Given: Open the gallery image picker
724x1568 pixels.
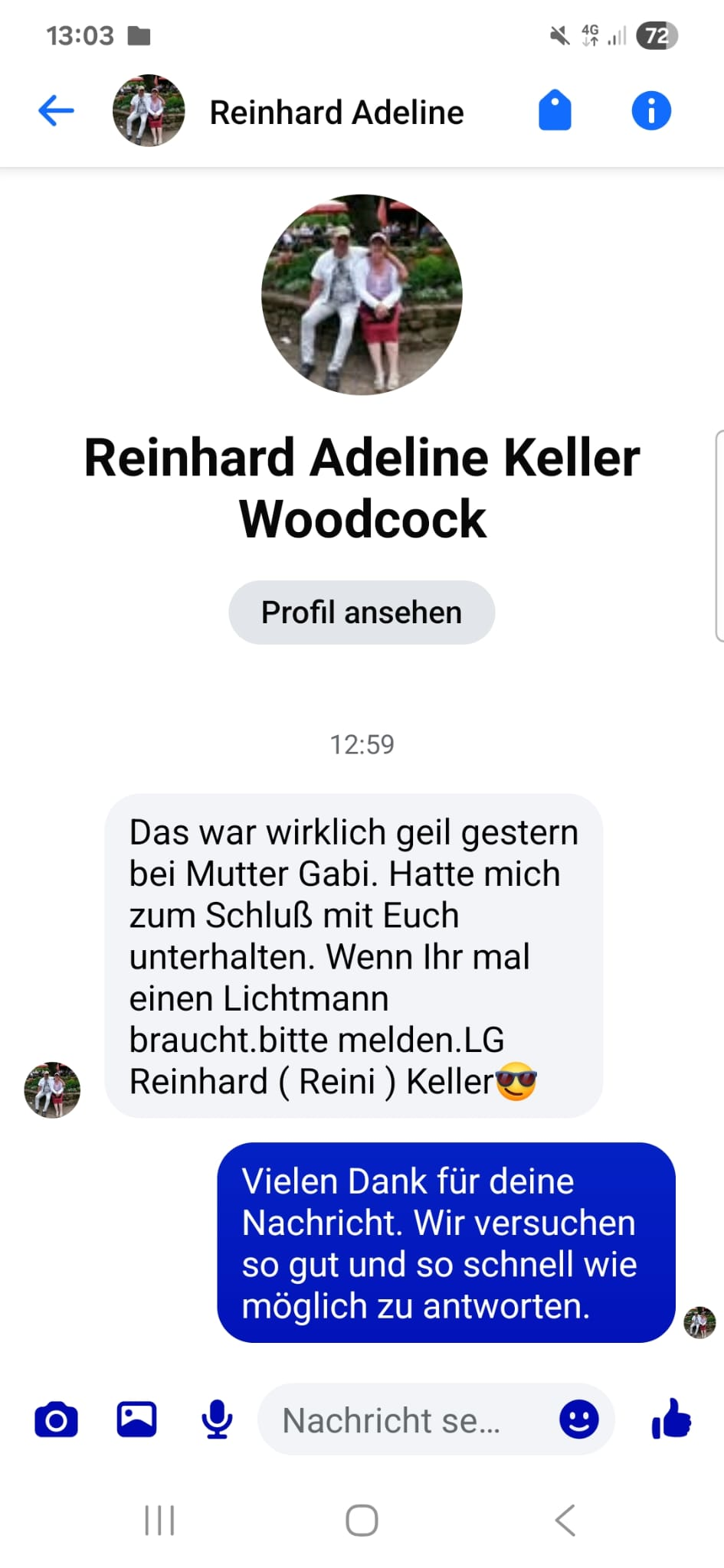Looking at the screenshot, I should point(136,1420).
